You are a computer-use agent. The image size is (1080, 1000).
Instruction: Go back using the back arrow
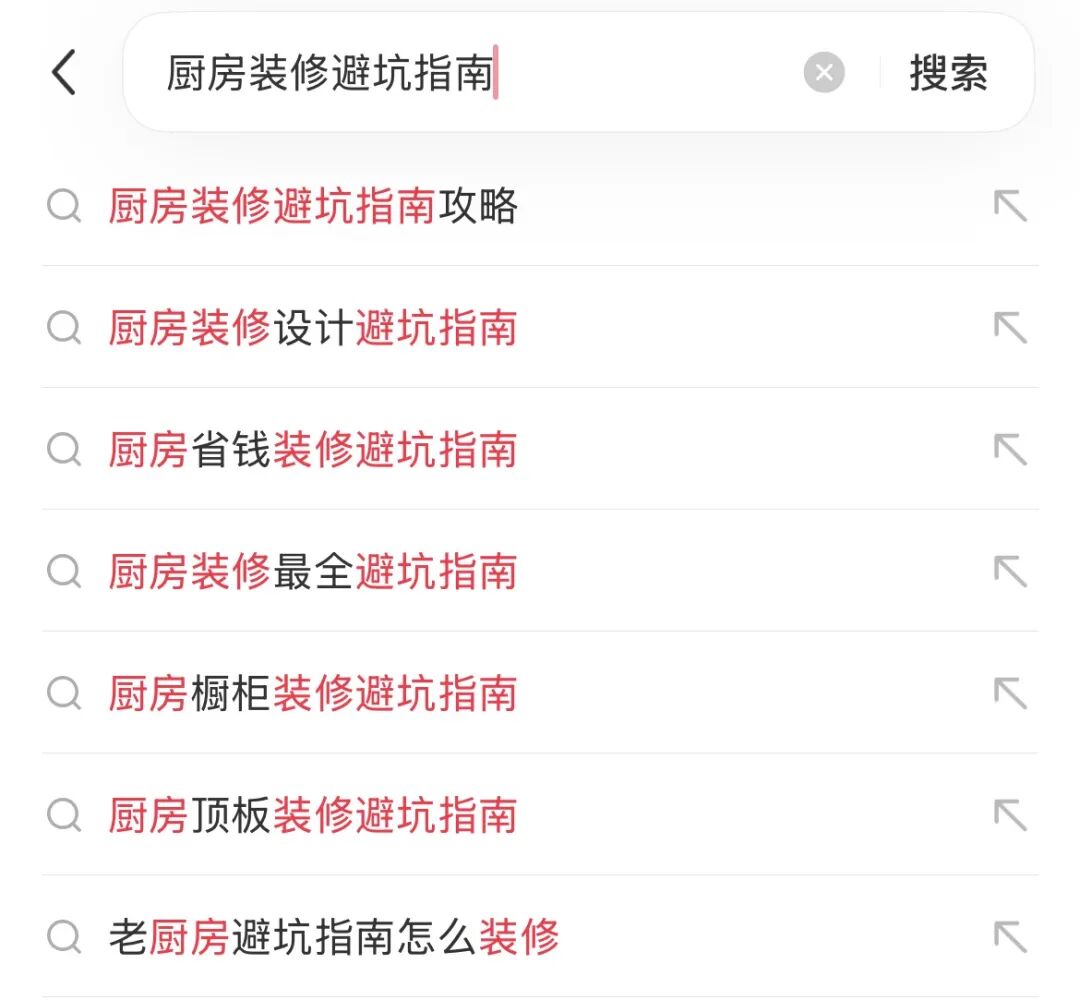click(x=64, y=73)
